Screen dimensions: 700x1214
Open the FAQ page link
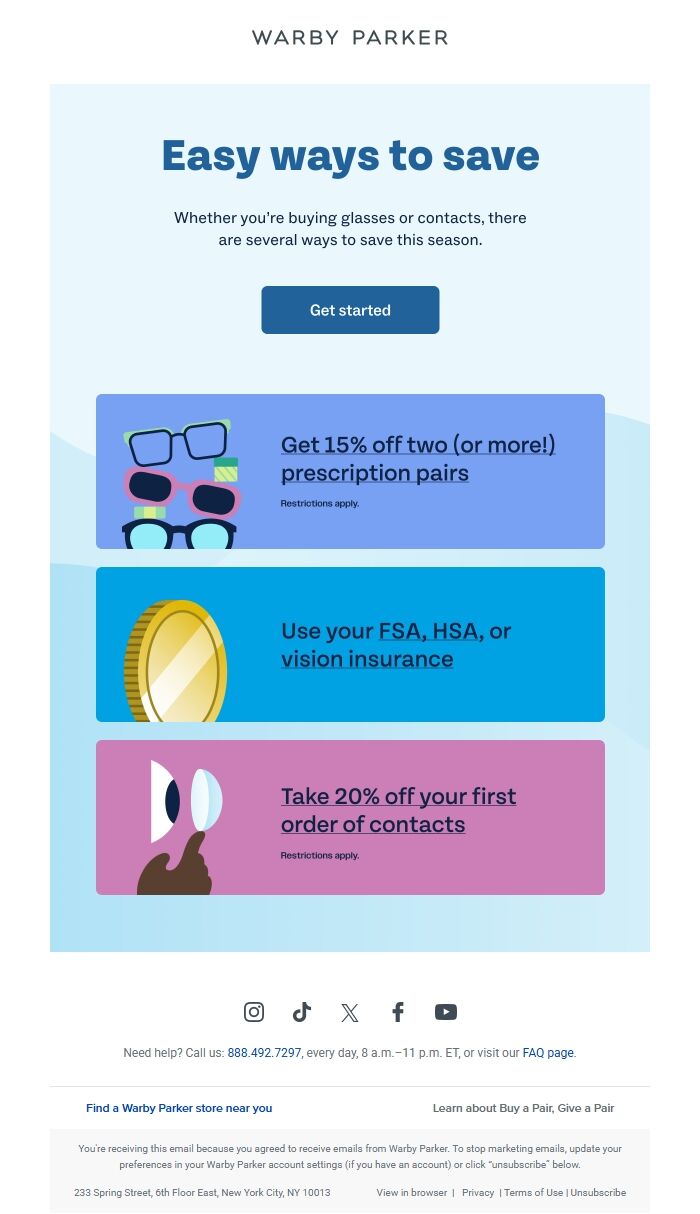tap(548, 1053)
